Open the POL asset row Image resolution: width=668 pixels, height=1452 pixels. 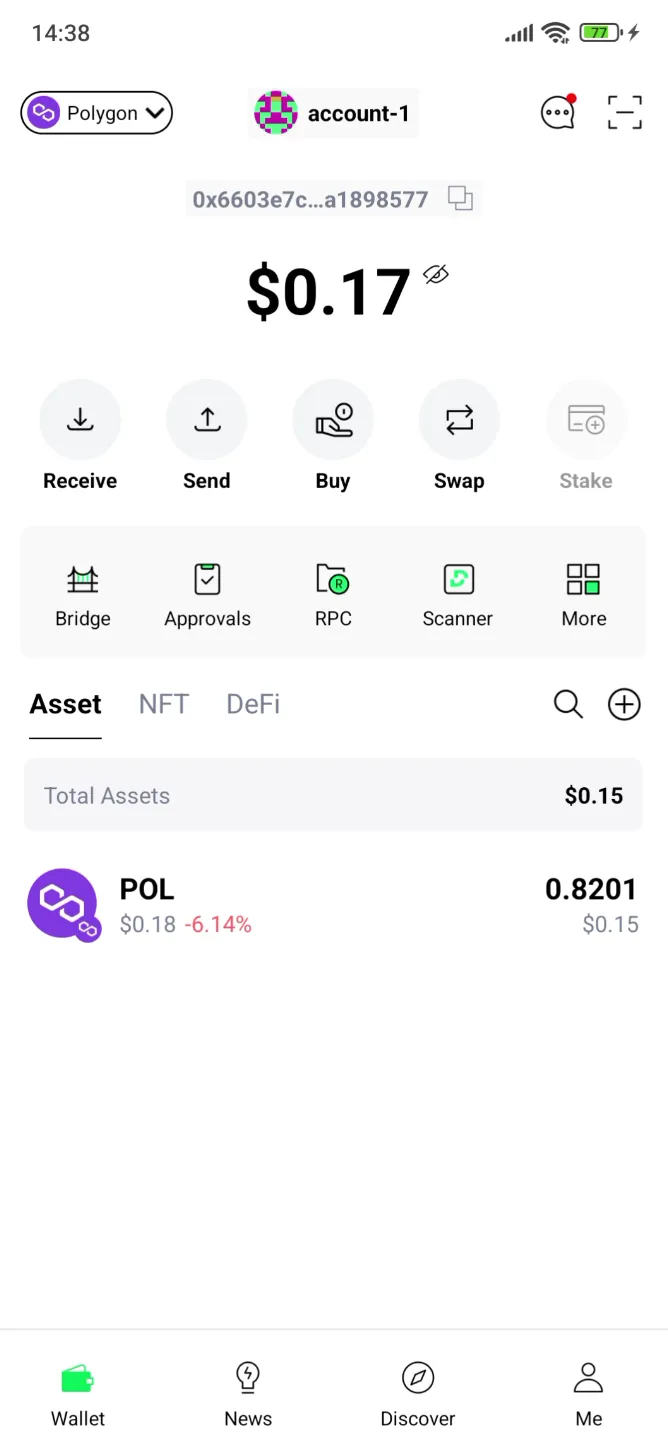point(333,905)
